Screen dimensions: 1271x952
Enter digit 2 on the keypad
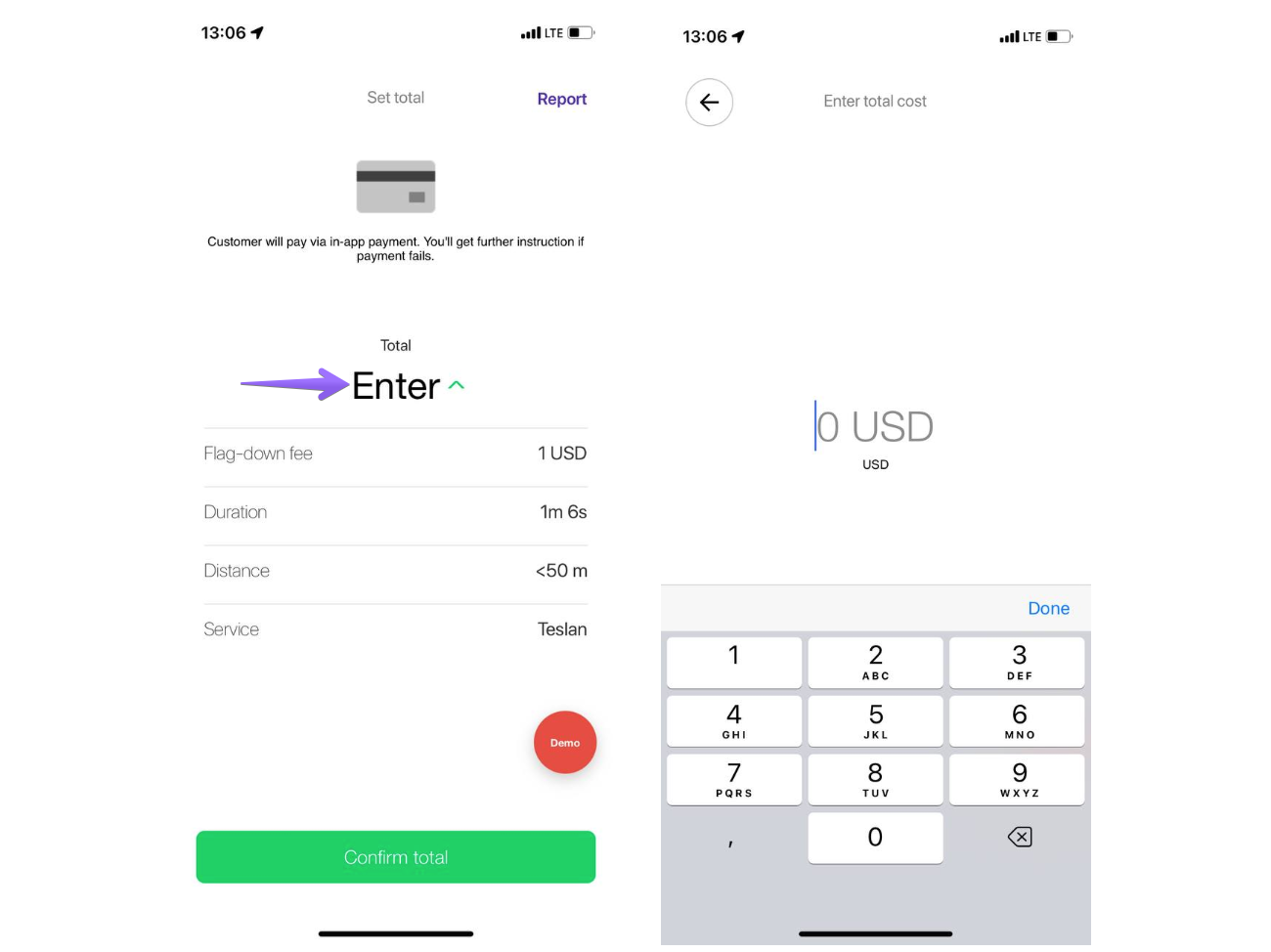875,662
